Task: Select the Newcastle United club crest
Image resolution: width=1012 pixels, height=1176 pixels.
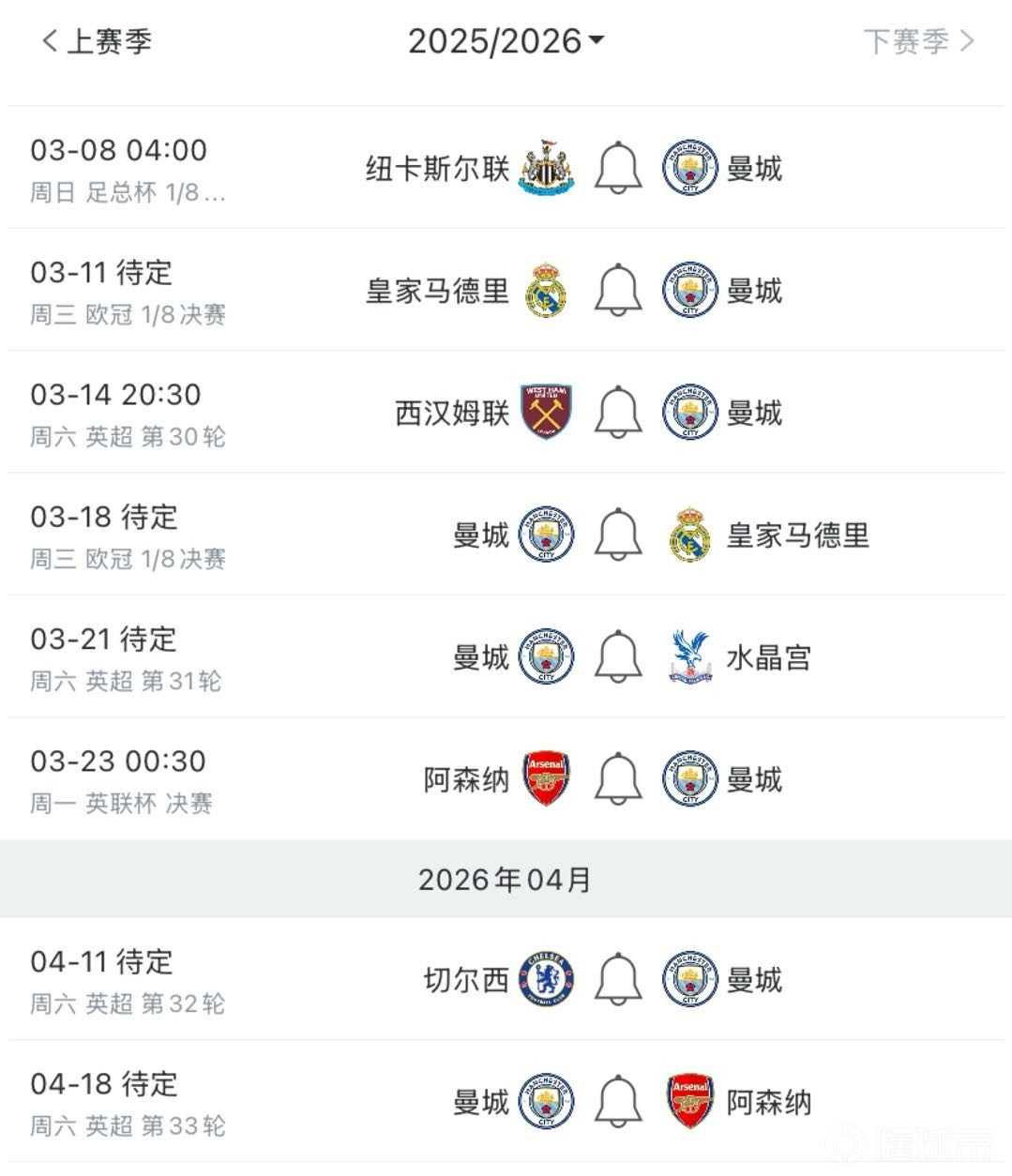Action: [x=547, y=169]
